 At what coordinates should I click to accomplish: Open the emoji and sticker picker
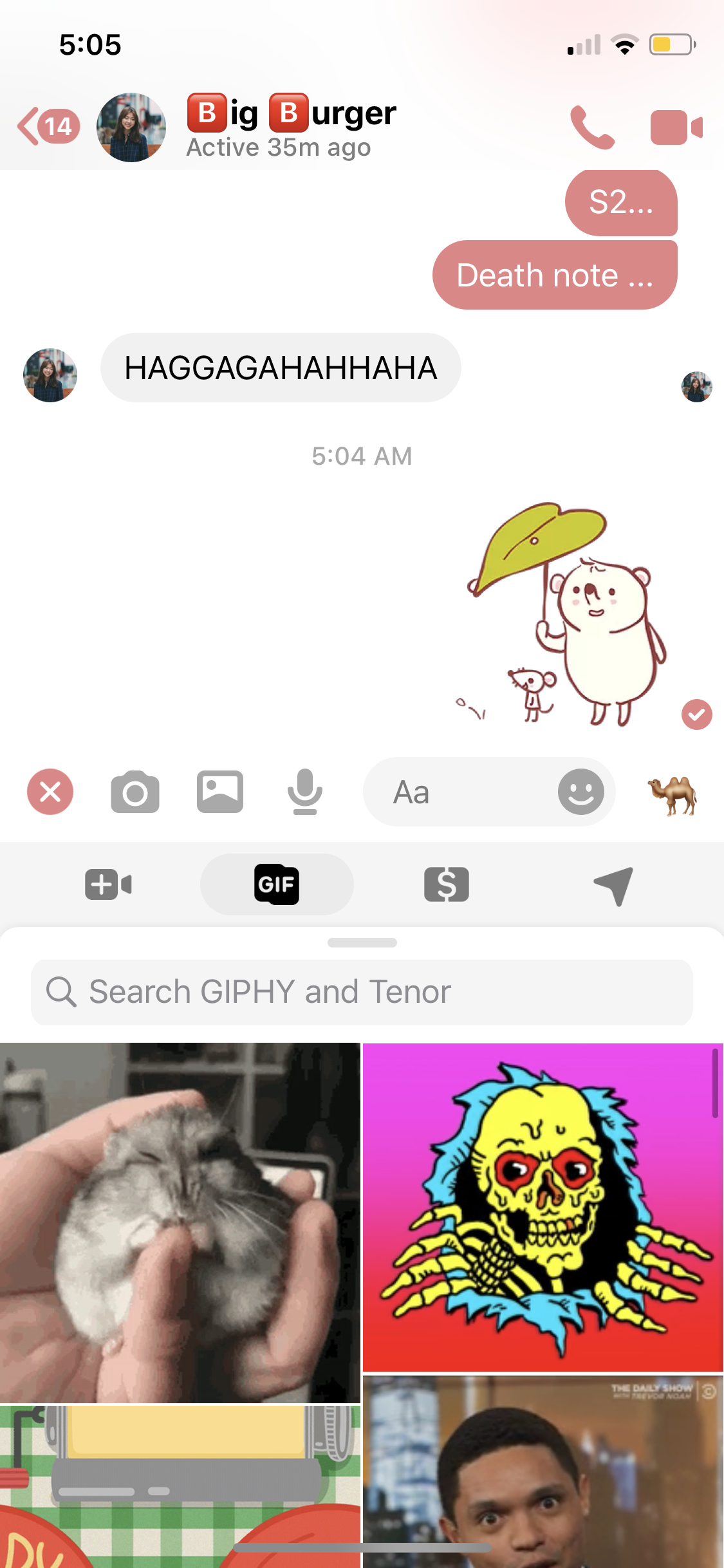[x=581, y=792]
